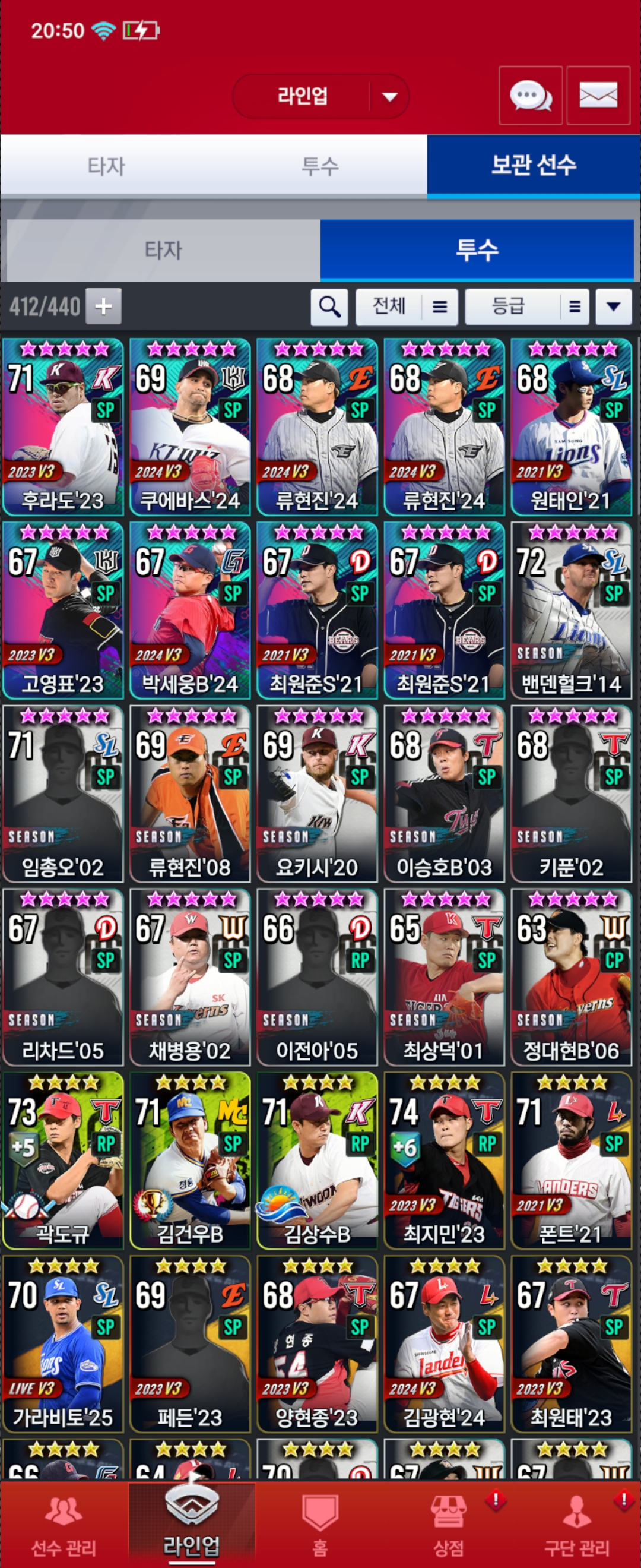Open the 가라비토'25 player card

[64, 1343]
